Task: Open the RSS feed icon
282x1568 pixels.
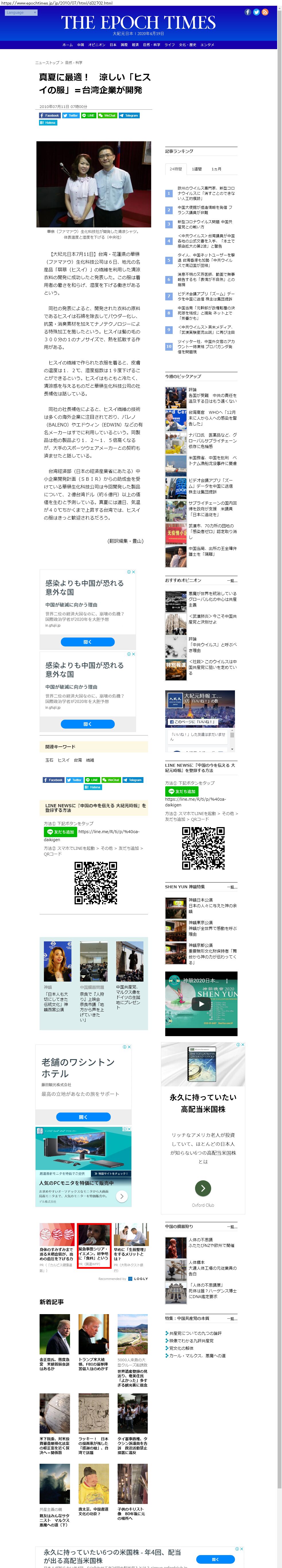Action: (x=265, y=12)
